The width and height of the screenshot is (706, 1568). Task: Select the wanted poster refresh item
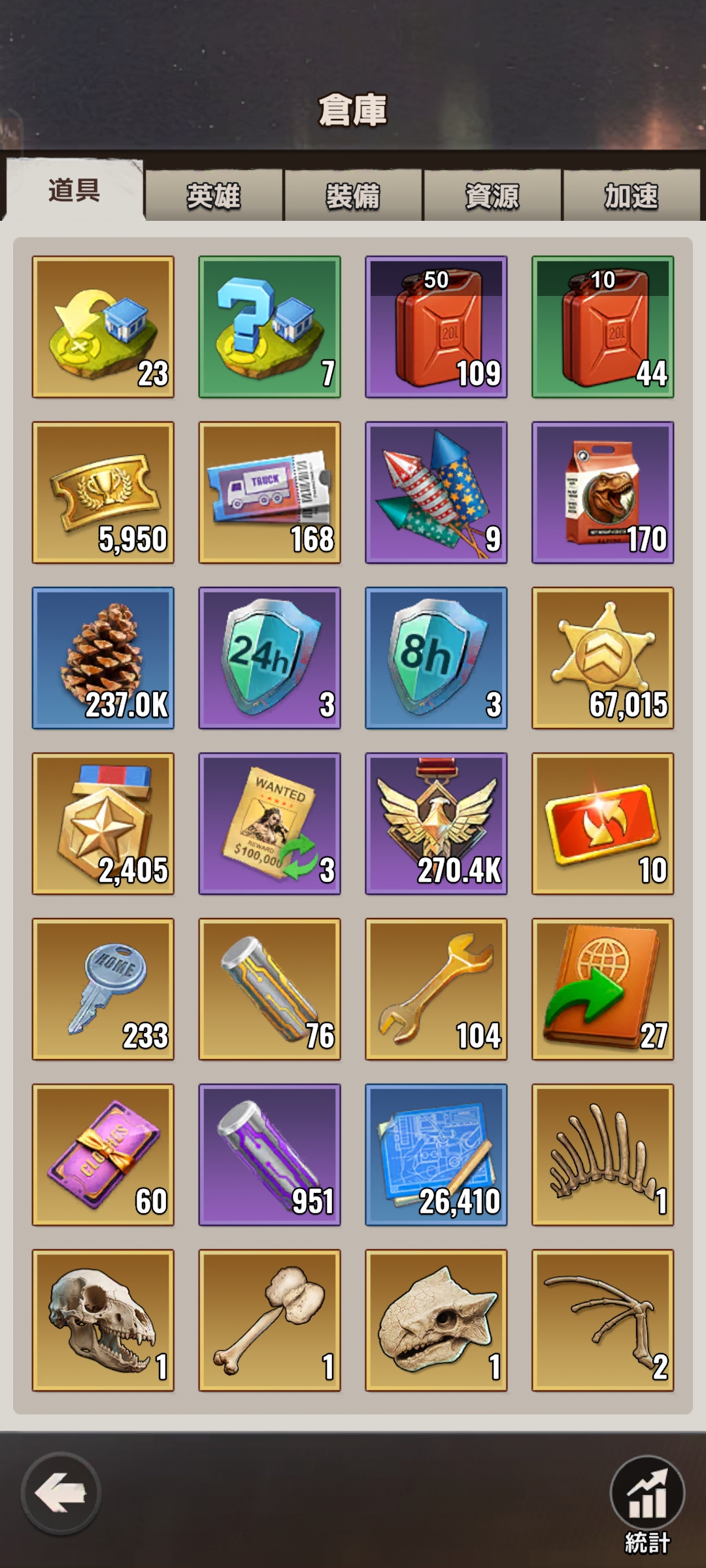(269, 823)
